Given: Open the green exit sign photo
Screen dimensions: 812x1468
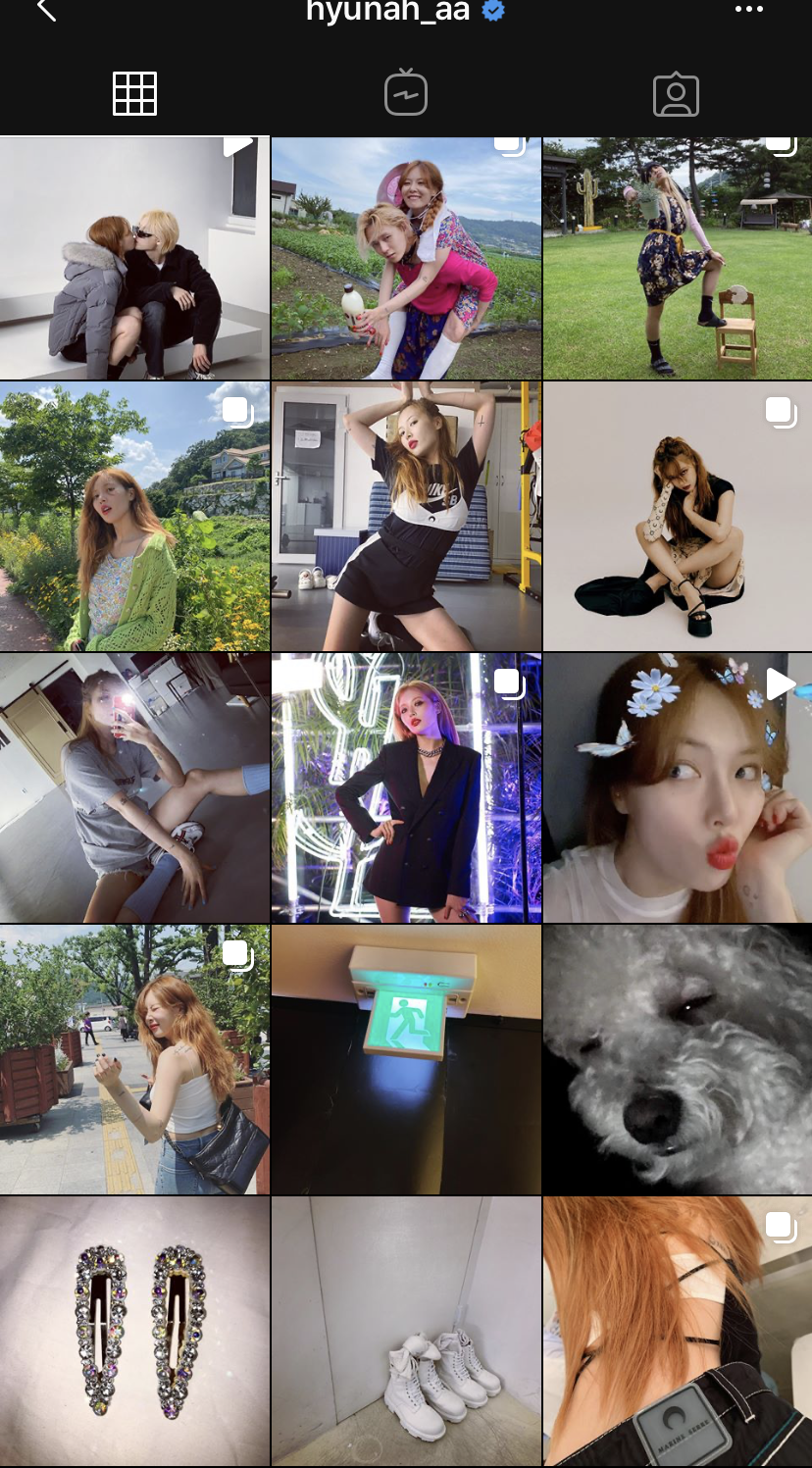Looking at the screenshot, I should (406, 1060).
